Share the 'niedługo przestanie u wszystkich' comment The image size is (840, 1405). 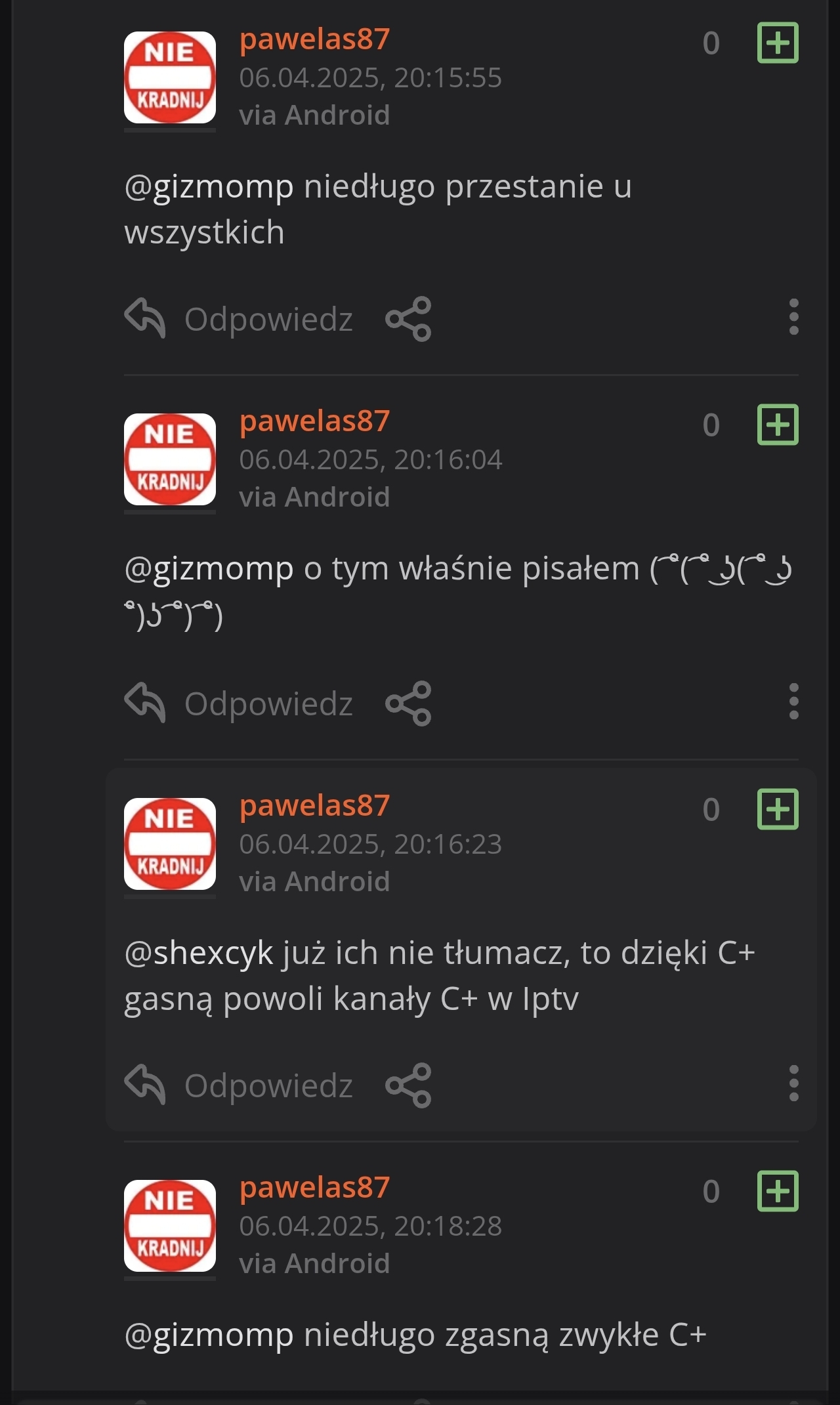[408, 320]
